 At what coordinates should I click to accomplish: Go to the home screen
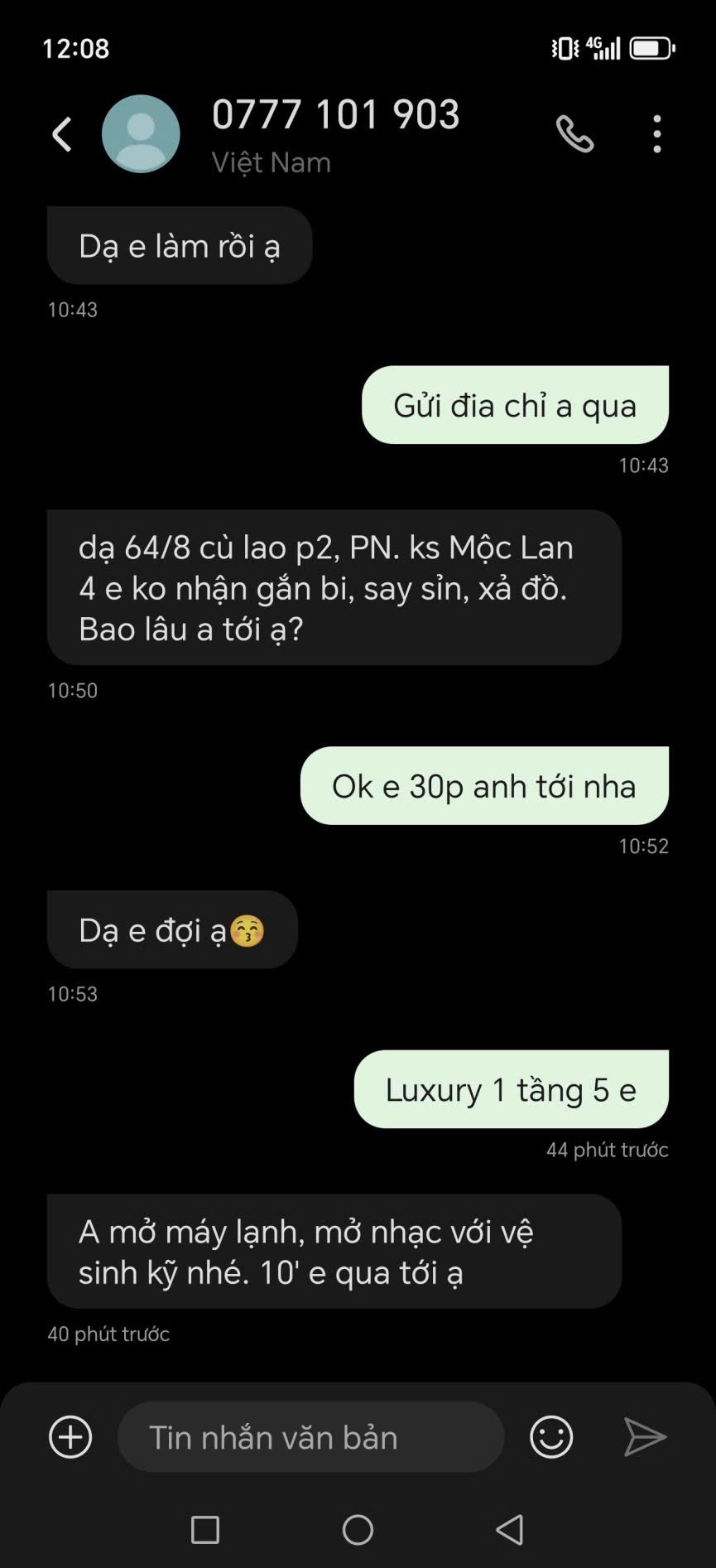coord(358,1529)
